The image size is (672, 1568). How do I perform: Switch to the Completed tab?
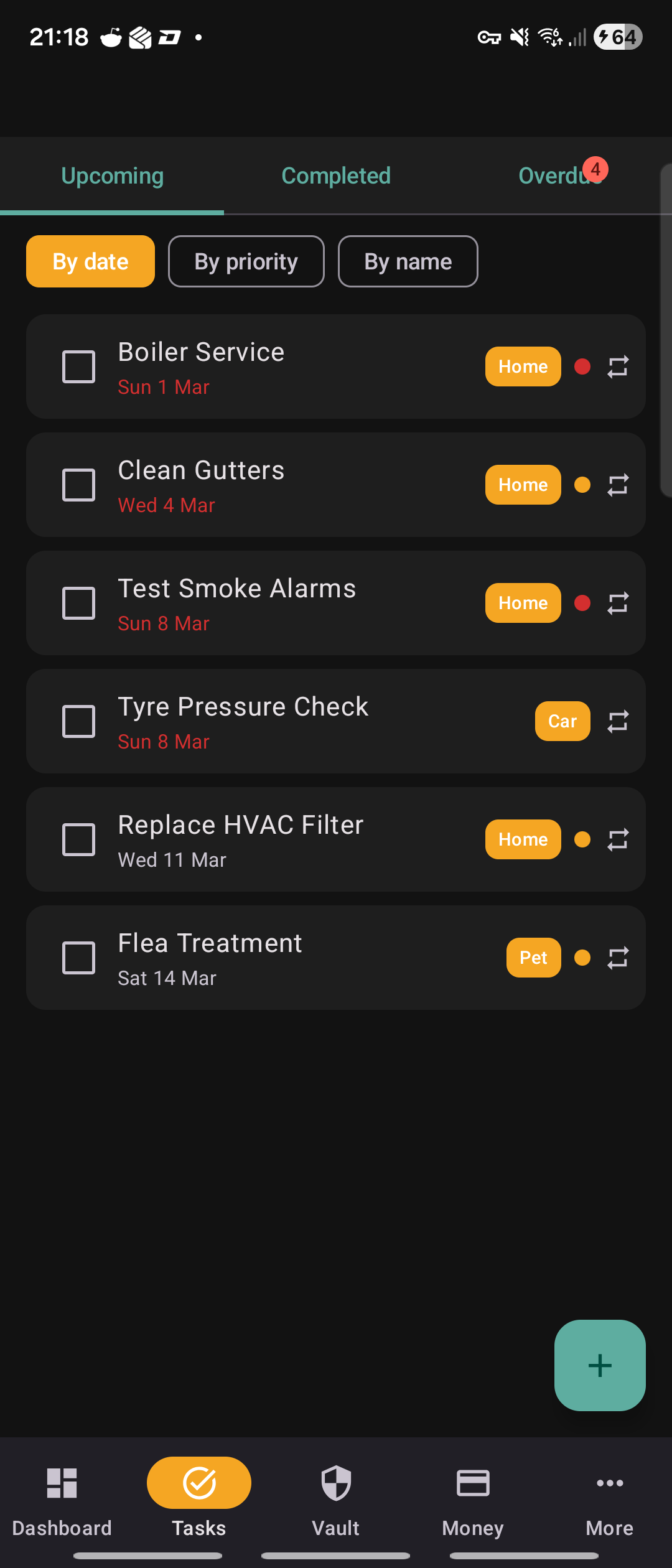tap(336, 175)
